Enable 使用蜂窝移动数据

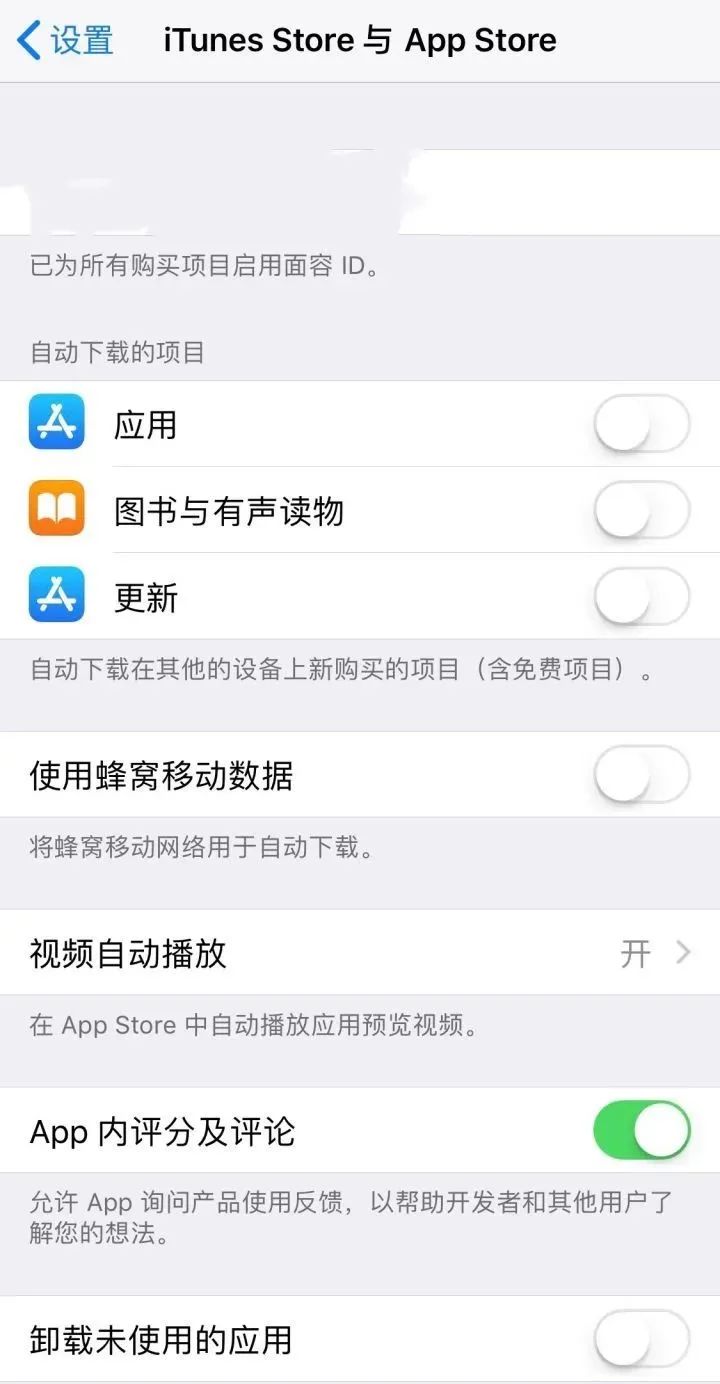pos(642,775)
